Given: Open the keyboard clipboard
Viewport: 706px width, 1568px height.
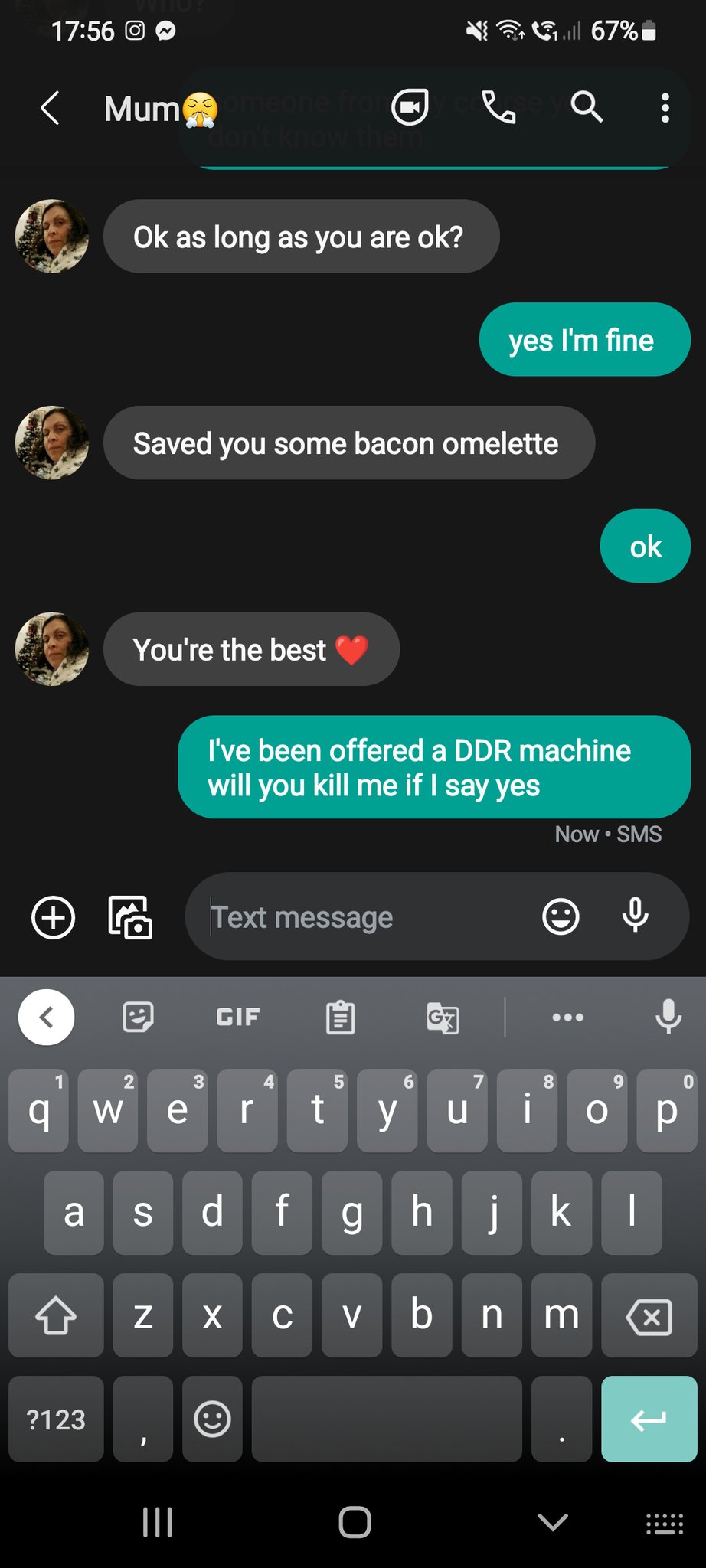Looking at the screenshot, I should (x=340, y=1018).
